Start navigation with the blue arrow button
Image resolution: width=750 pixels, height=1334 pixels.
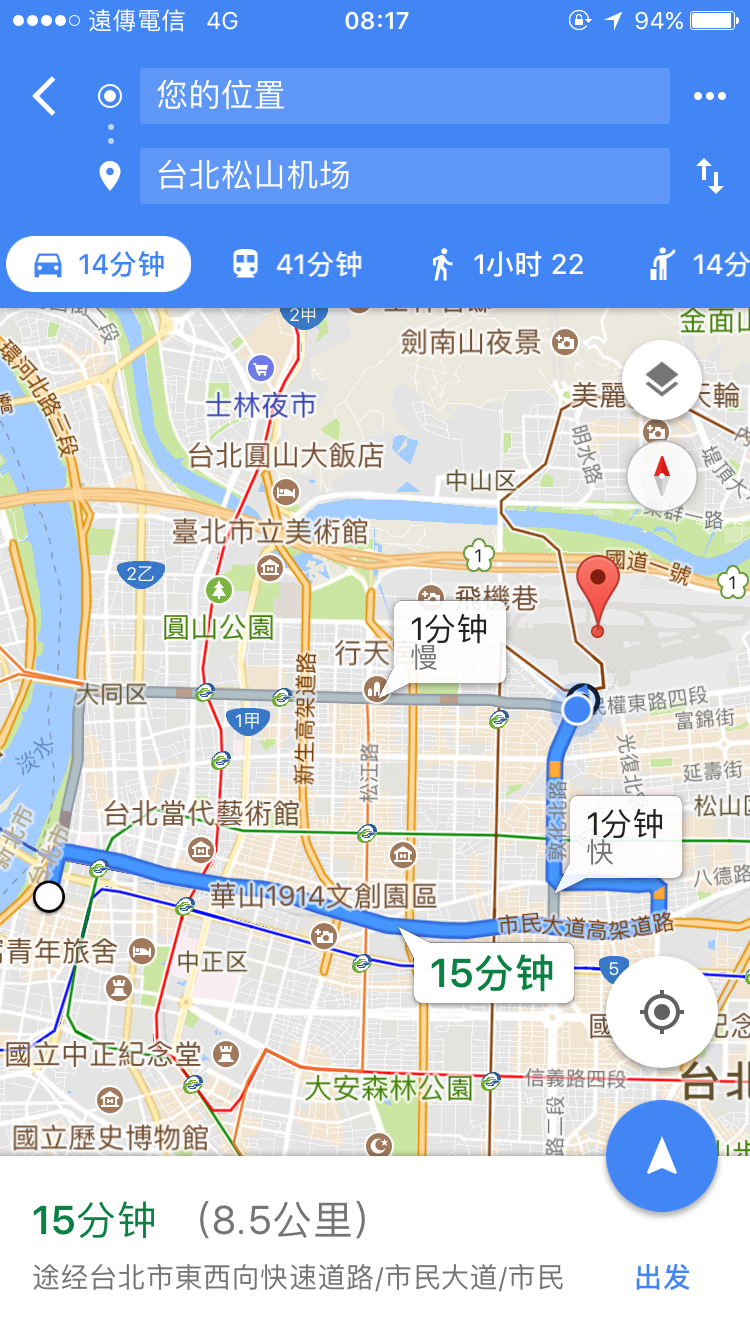pyautogui.click(x=661, y=1156)
